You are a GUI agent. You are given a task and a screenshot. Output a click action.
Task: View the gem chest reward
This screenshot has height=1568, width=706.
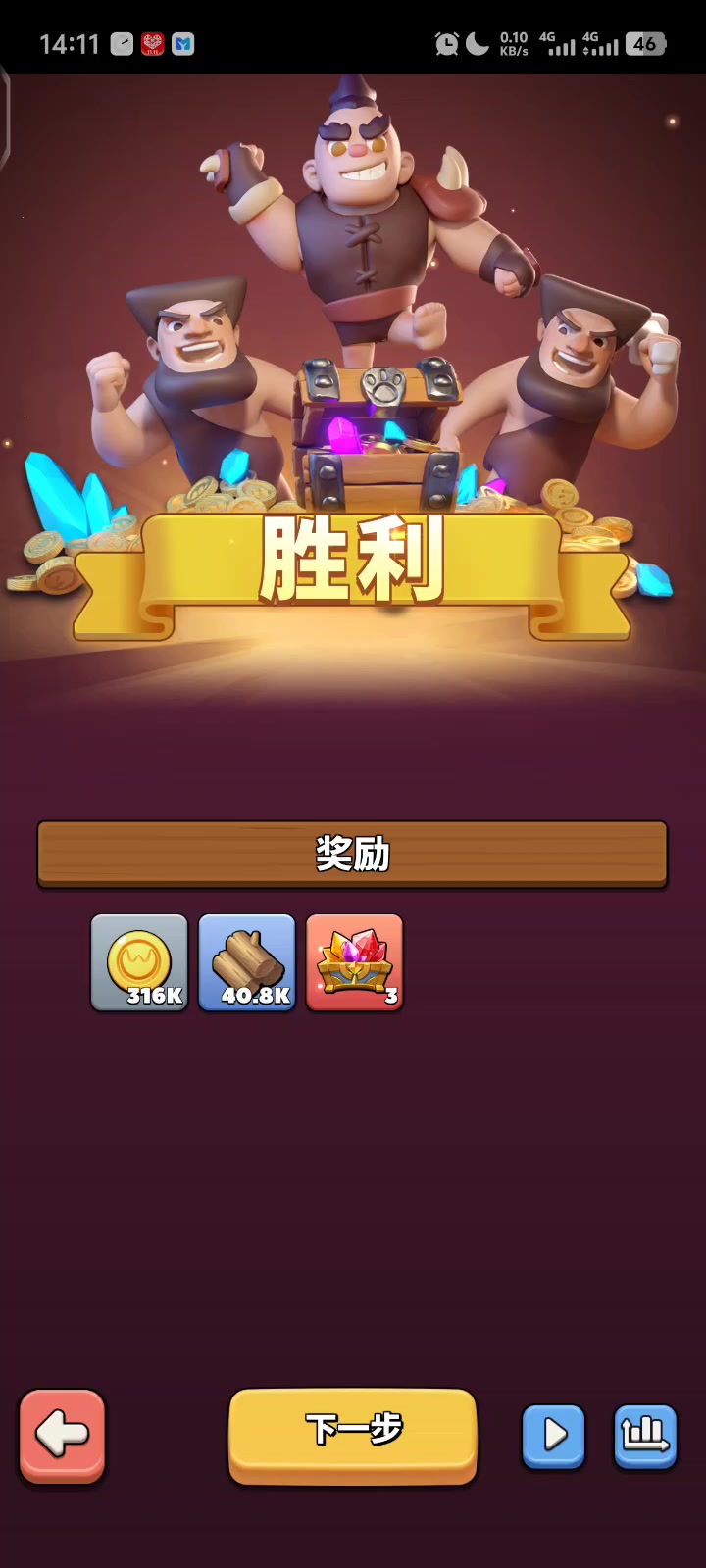pos(355,962)
